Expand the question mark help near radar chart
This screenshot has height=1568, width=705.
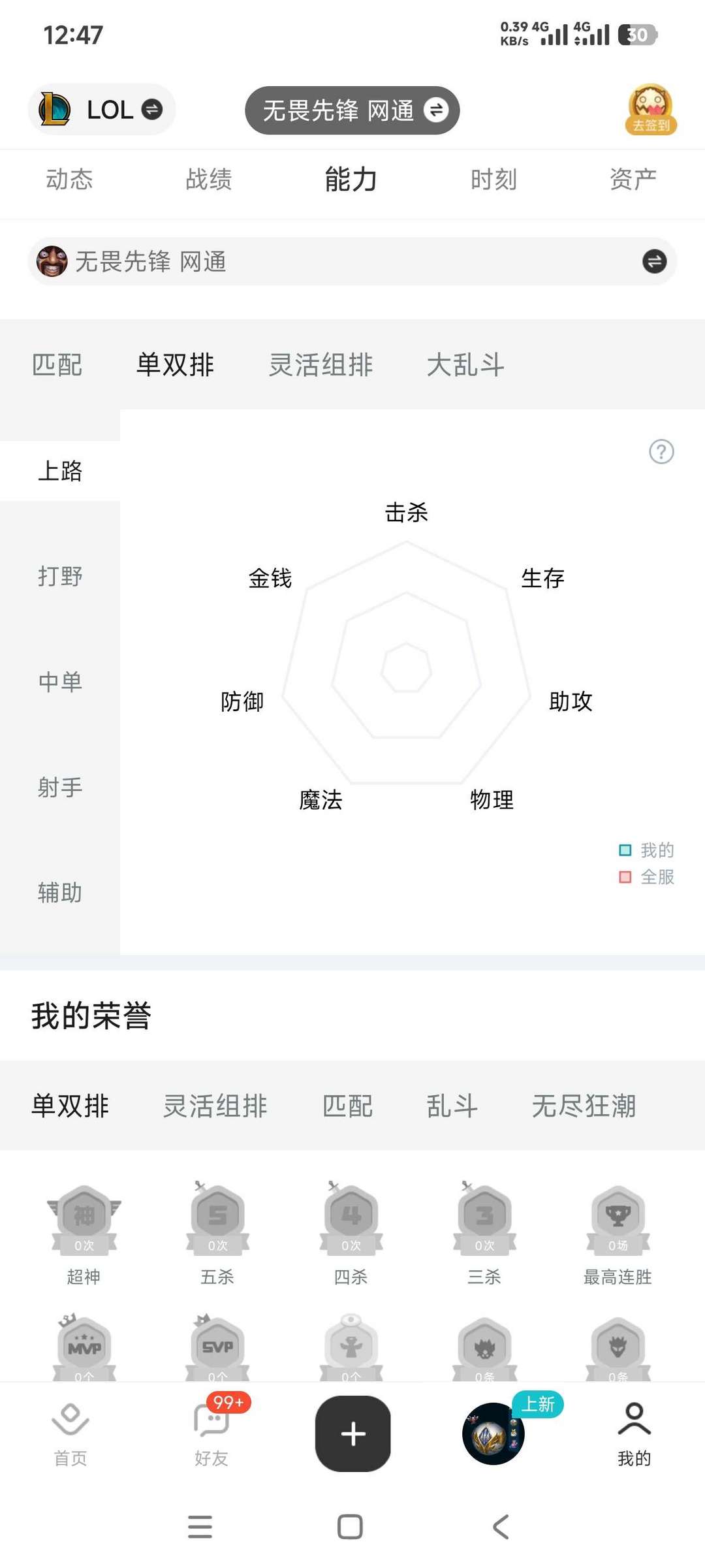coord(661,451)
